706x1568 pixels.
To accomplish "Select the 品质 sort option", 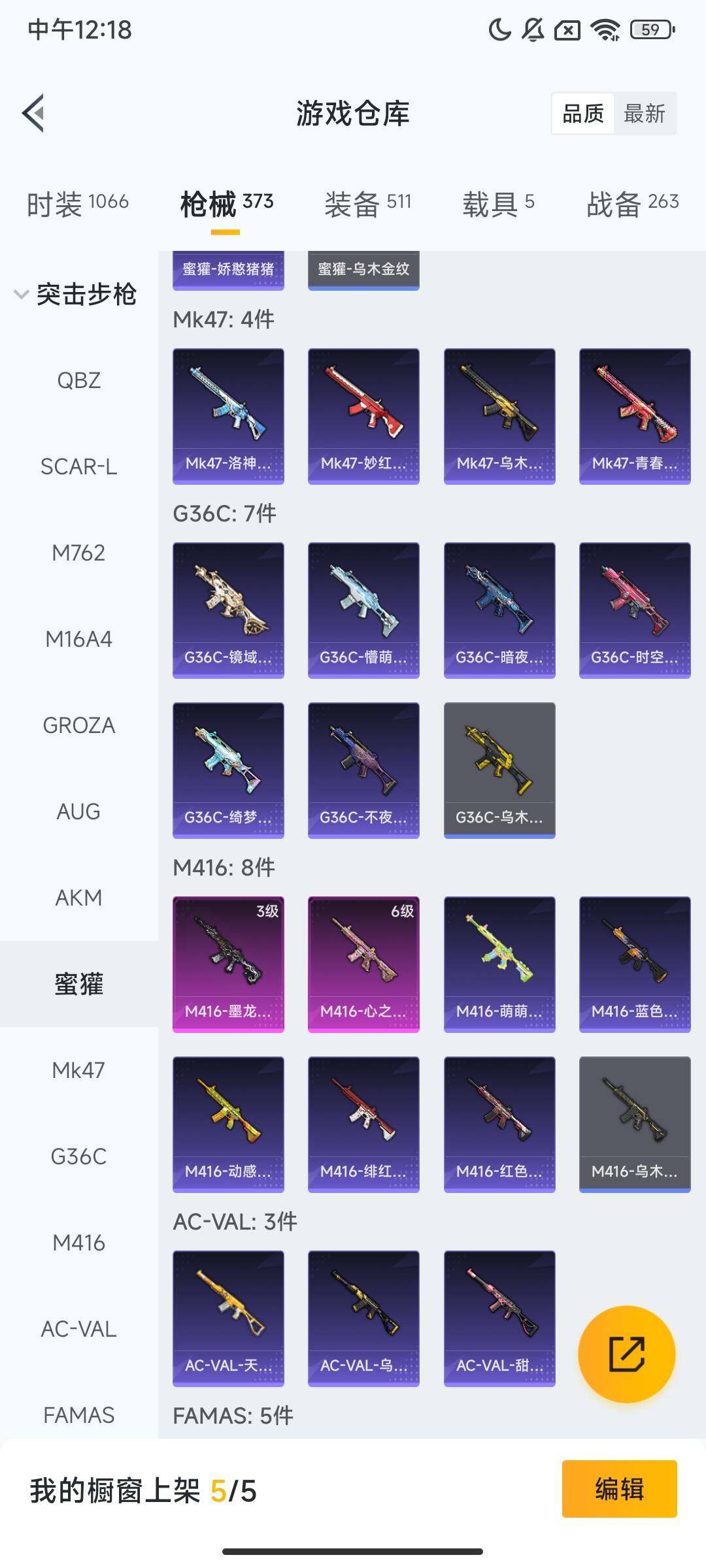I will coord(582,114).
